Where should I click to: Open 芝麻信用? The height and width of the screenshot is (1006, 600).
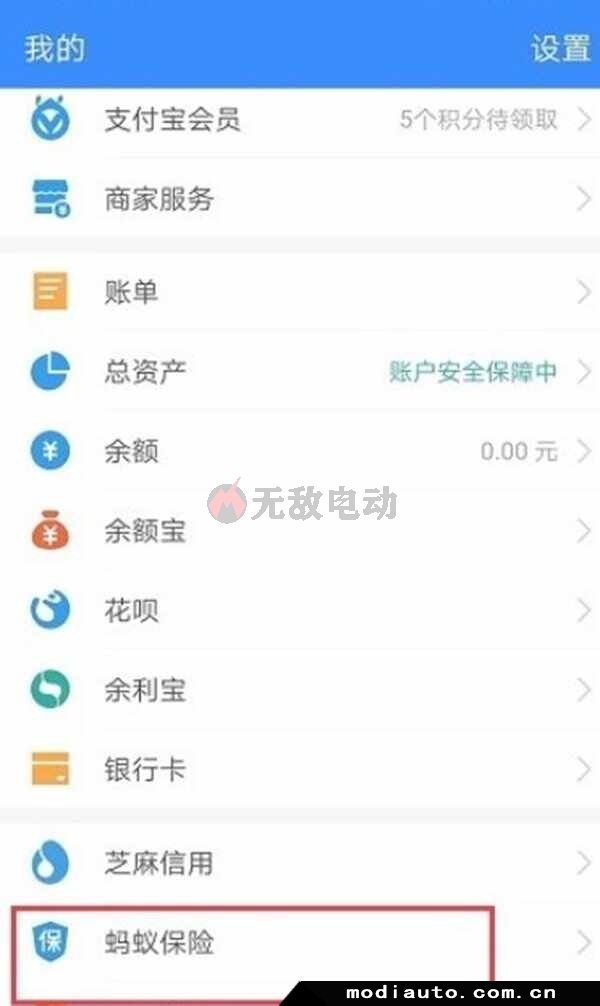(300, 862)
